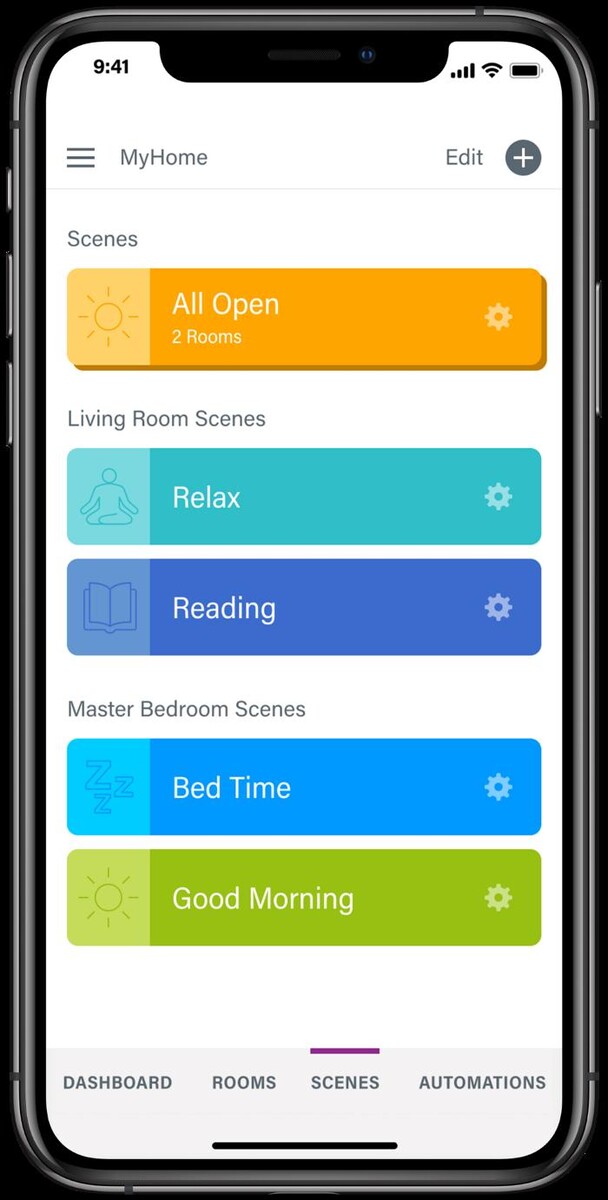Open settings gear for Good Morning
Viewport: 608px width, 1200px height.
(x=498, y=898)
